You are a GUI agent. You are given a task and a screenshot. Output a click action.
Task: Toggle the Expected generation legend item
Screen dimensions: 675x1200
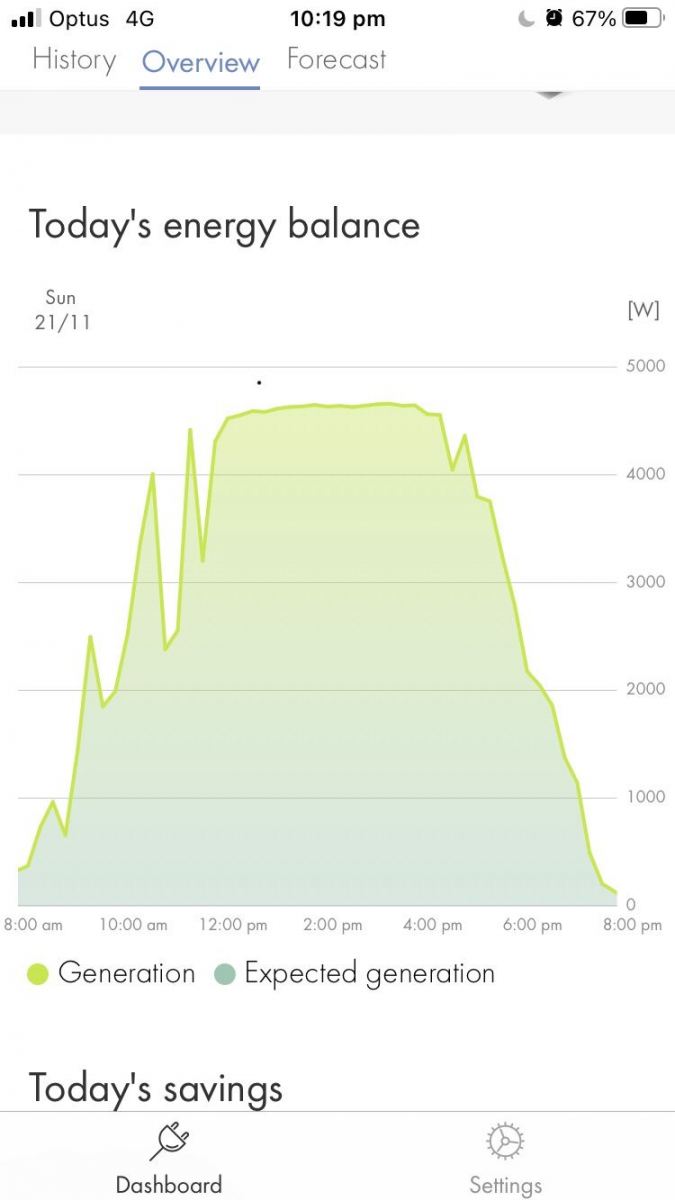356,973
